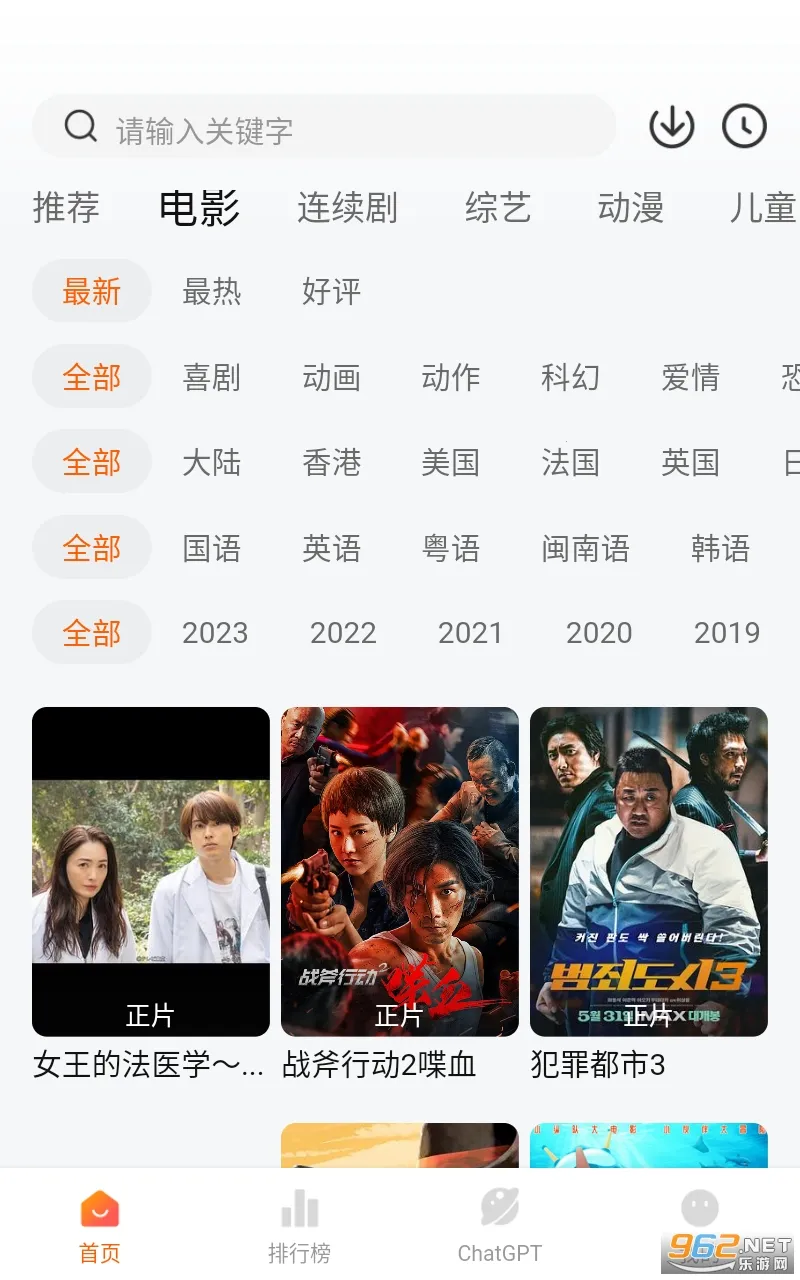Choose the 粤语 language filter
The image size is (800, 1280).
click(451, 548)
